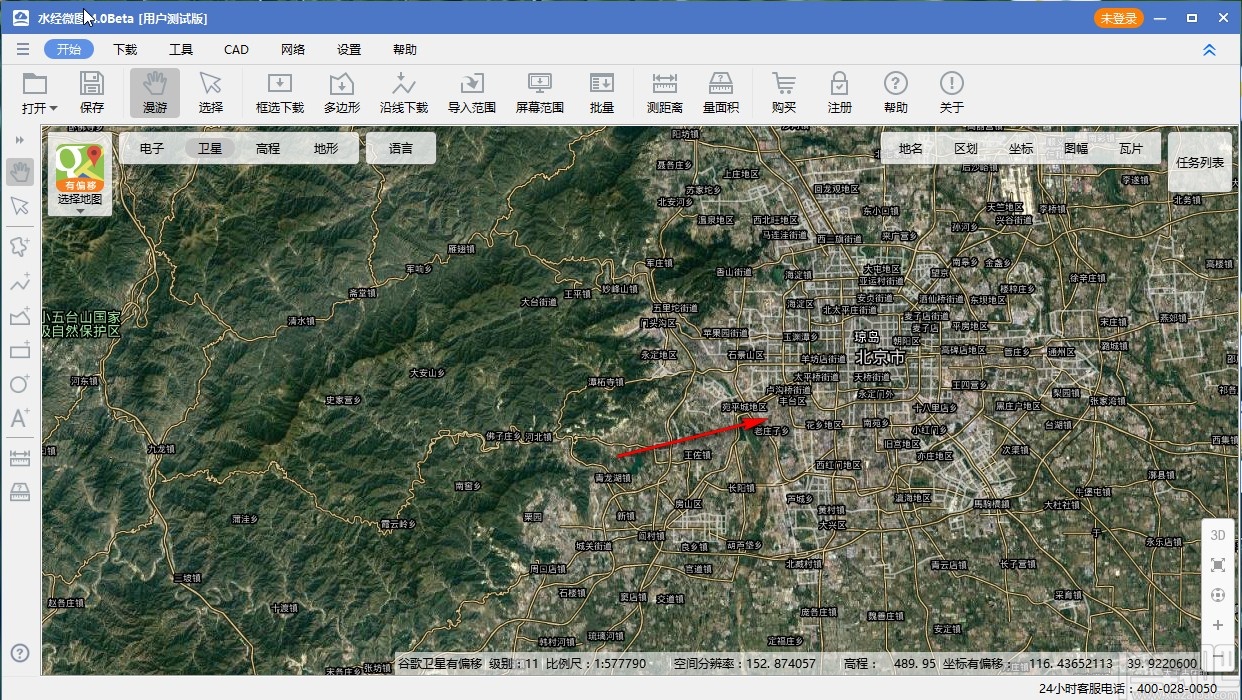Use the 量面积 area tool
This screenshot has width=1242, height=700.
coord(721,93)
